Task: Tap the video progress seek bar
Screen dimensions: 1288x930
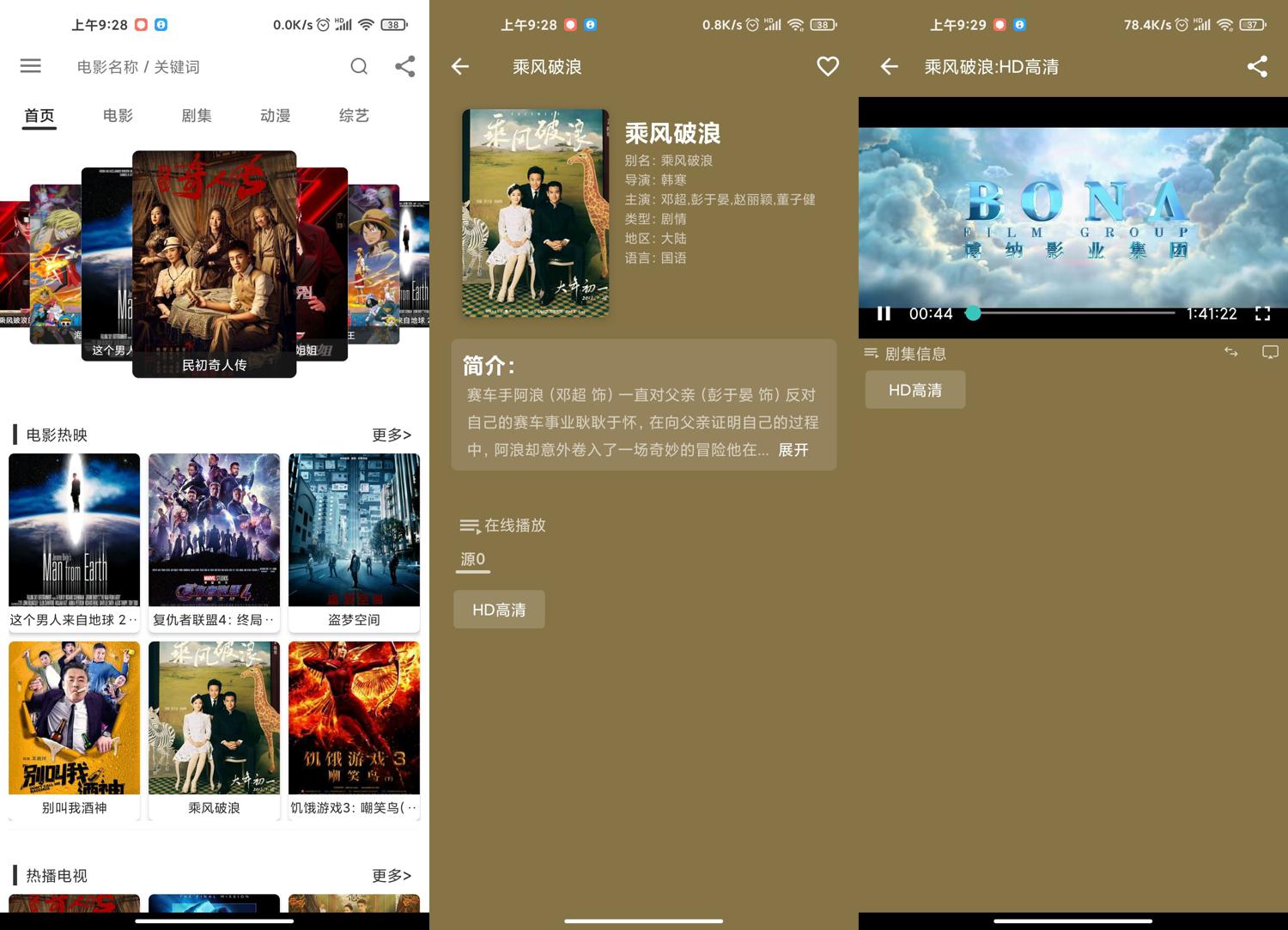Action: [x=1073, y=313]
